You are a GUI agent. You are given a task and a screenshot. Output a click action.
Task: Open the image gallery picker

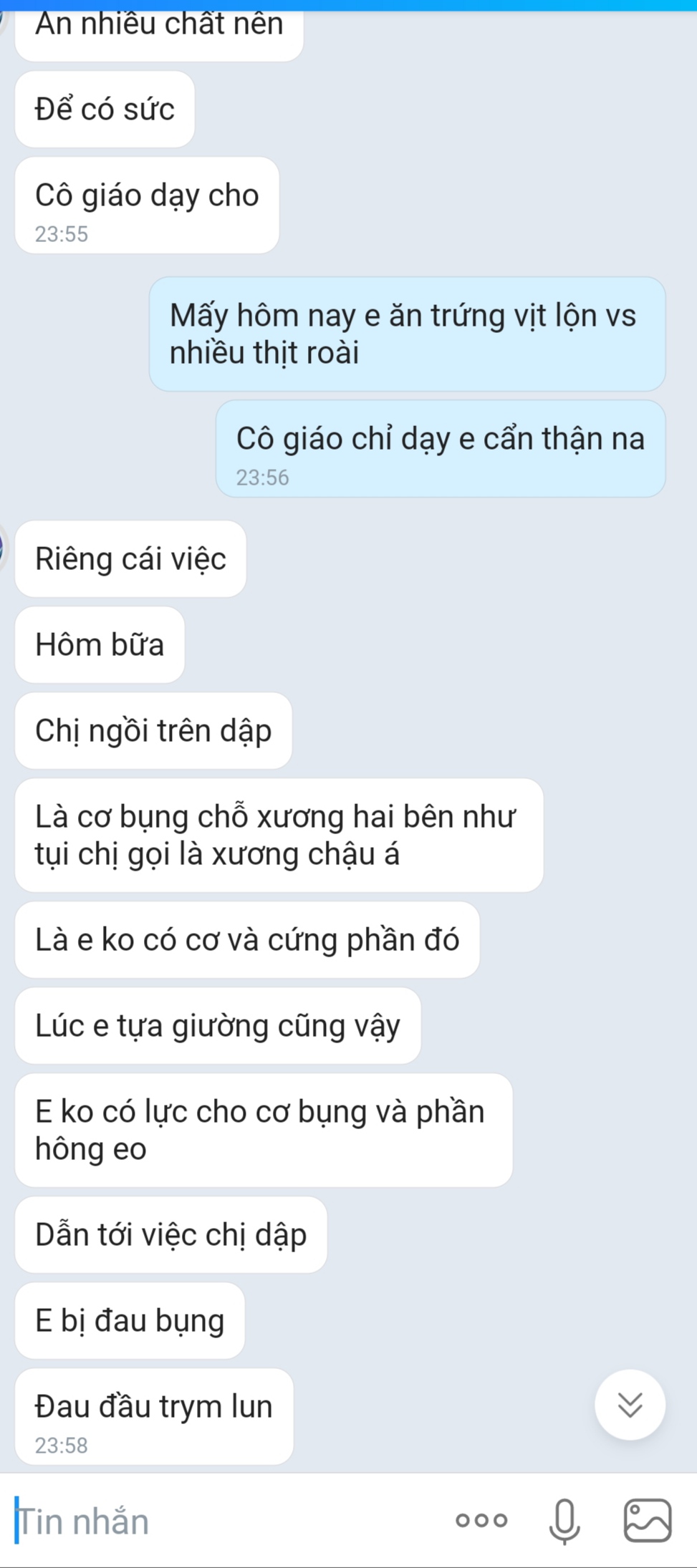click(648, 1520)
